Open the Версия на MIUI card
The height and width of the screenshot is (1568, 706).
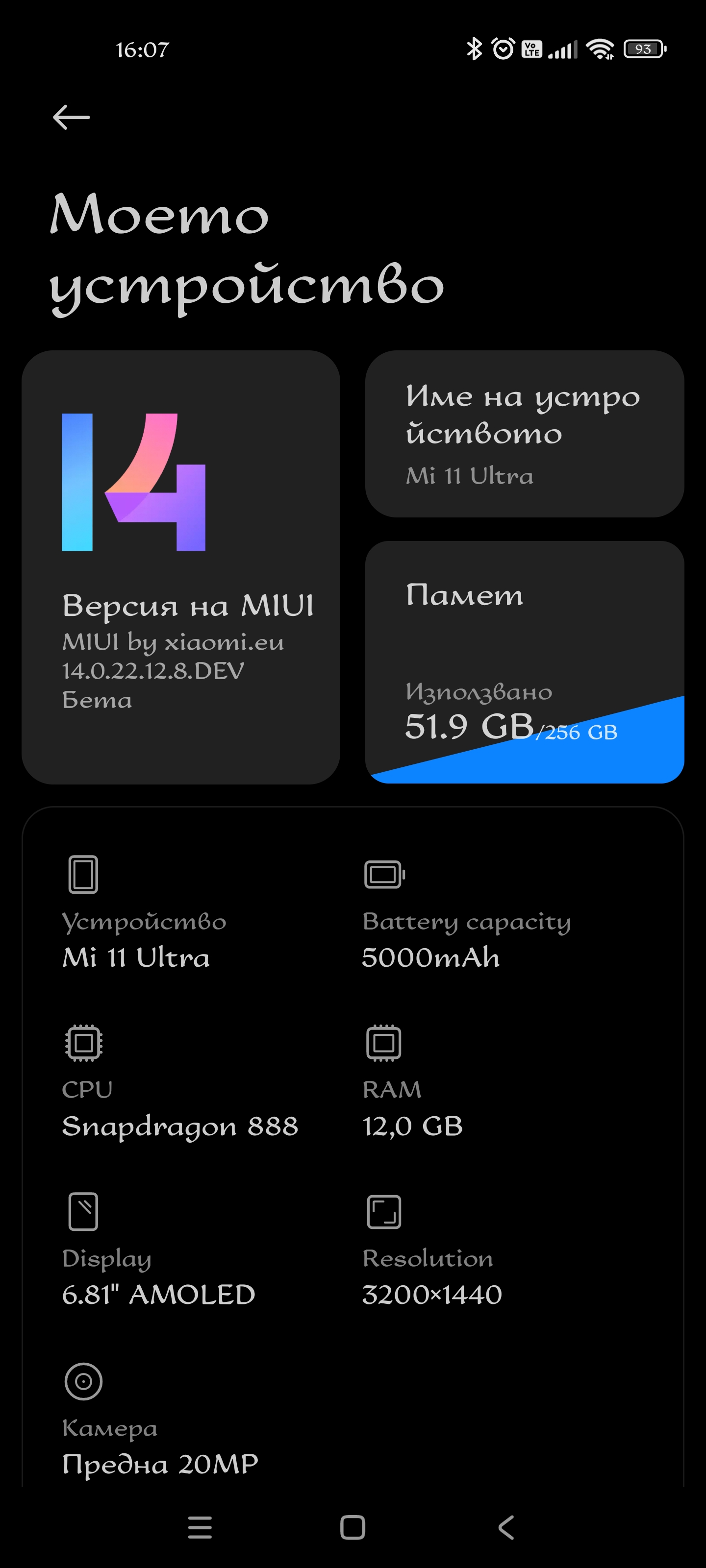pos(181,567)
